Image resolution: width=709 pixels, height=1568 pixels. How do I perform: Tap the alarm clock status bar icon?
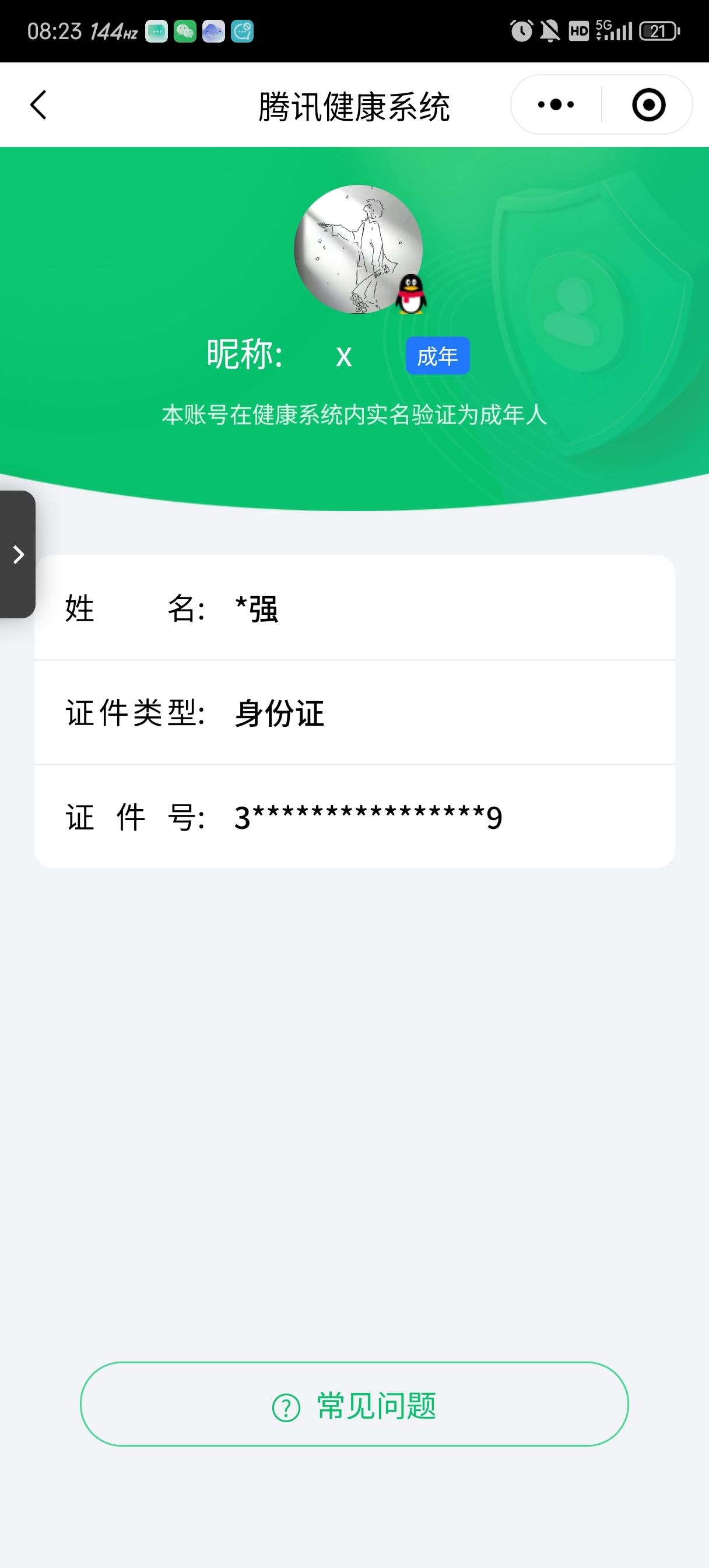pyautogui.click(x=521, y=30)
